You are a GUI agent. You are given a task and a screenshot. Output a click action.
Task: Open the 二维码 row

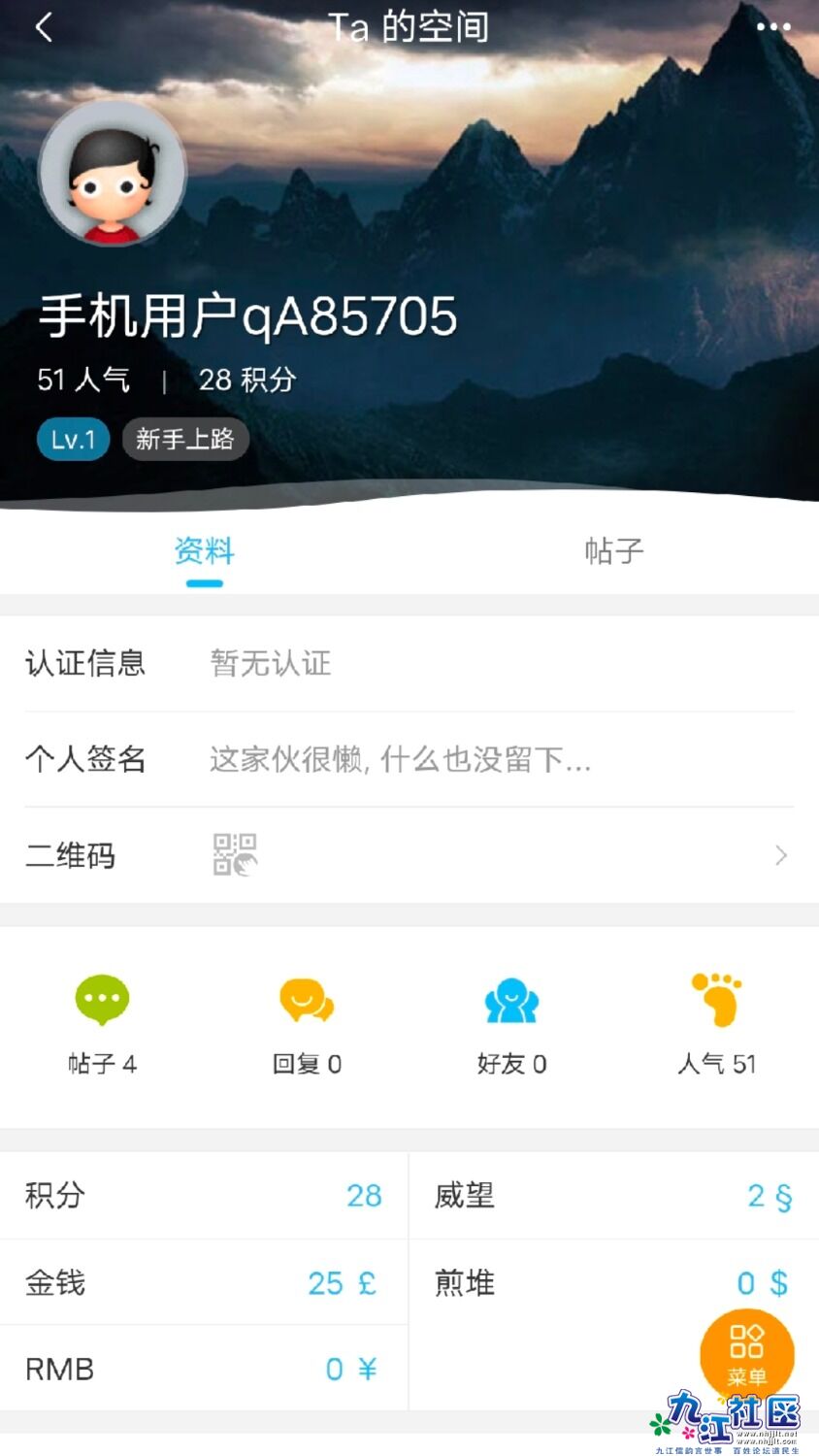point(409,855)
